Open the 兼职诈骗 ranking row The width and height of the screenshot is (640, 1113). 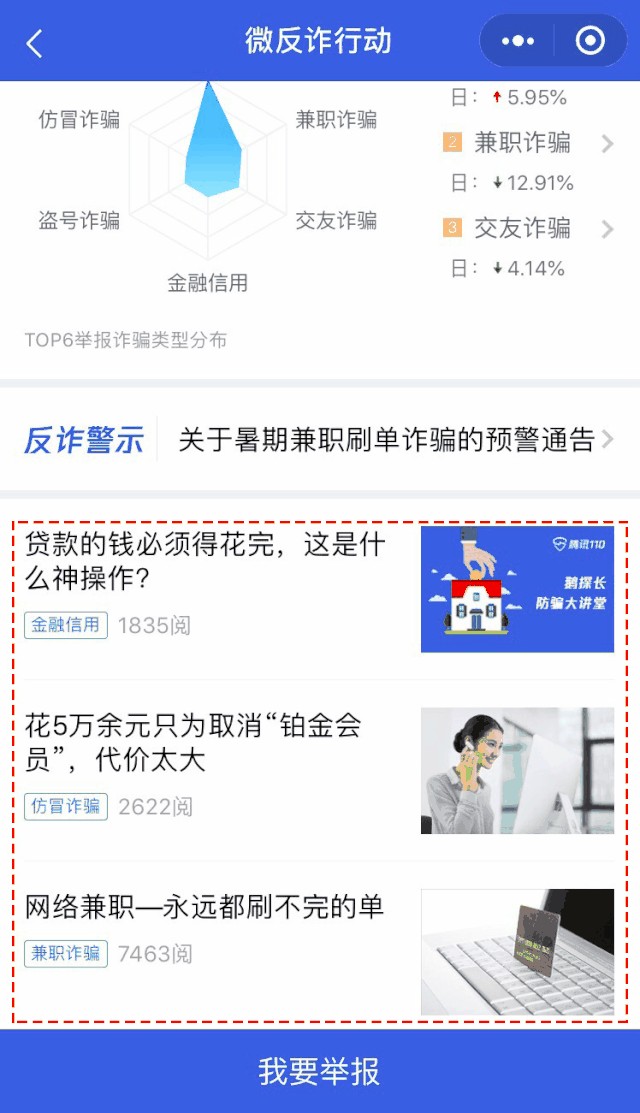(527, 144)
